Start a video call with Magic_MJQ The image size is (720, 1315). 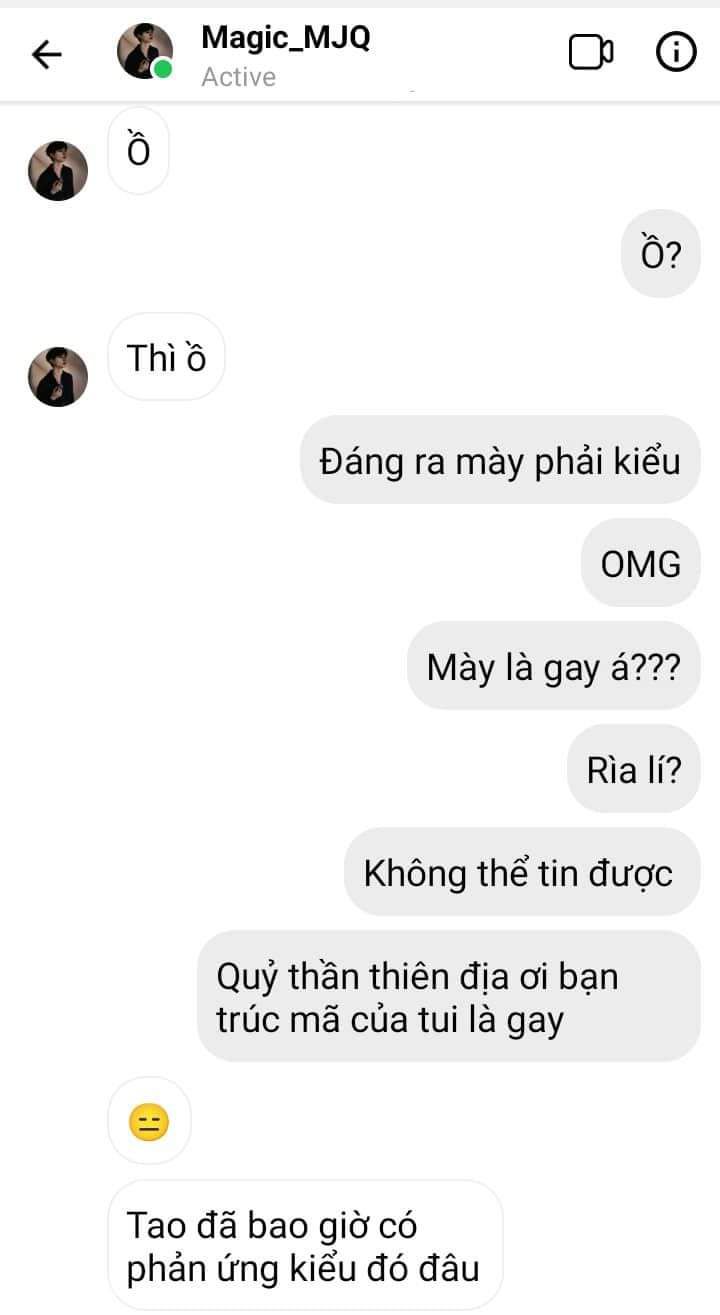coord(591,53)
